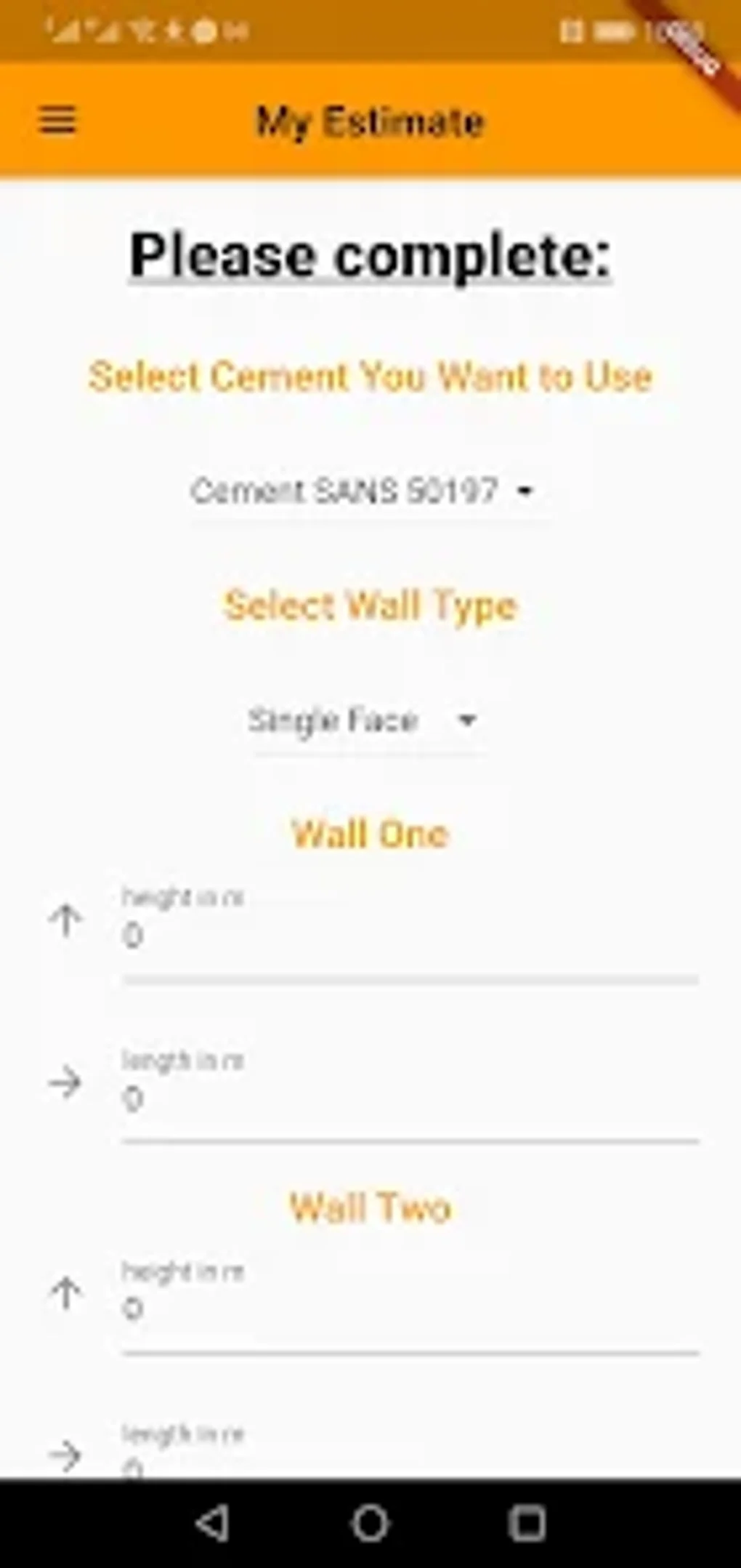Click the My Estimate title bar
741x1568 pixels.
pyautogui.click(x=370, y=121)
